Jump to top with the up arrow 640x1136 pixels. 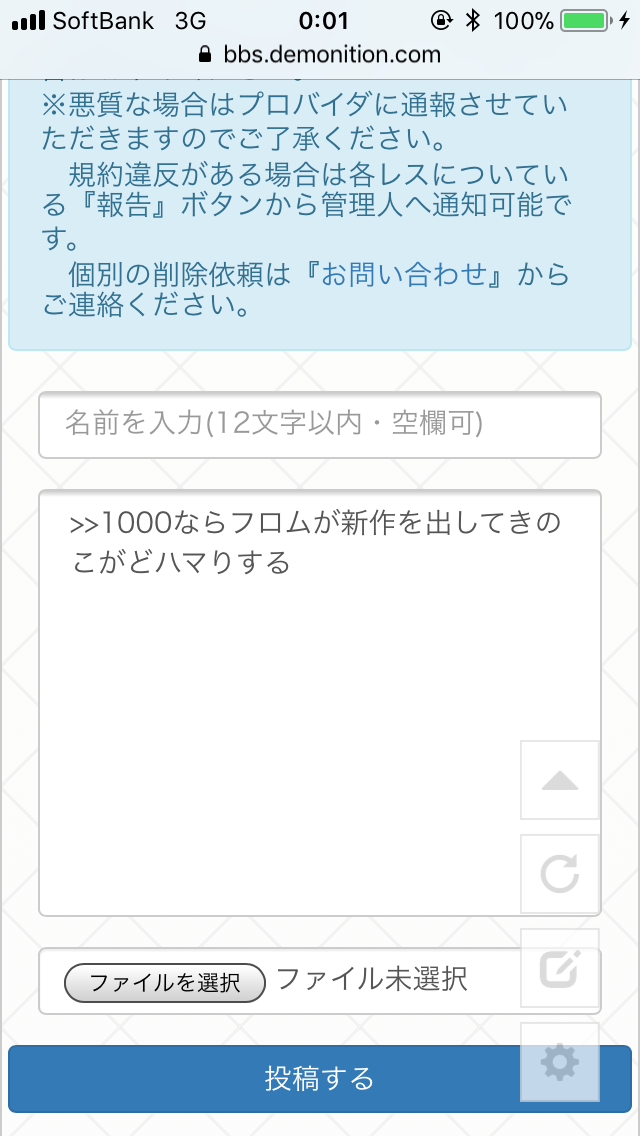[560, 781]
